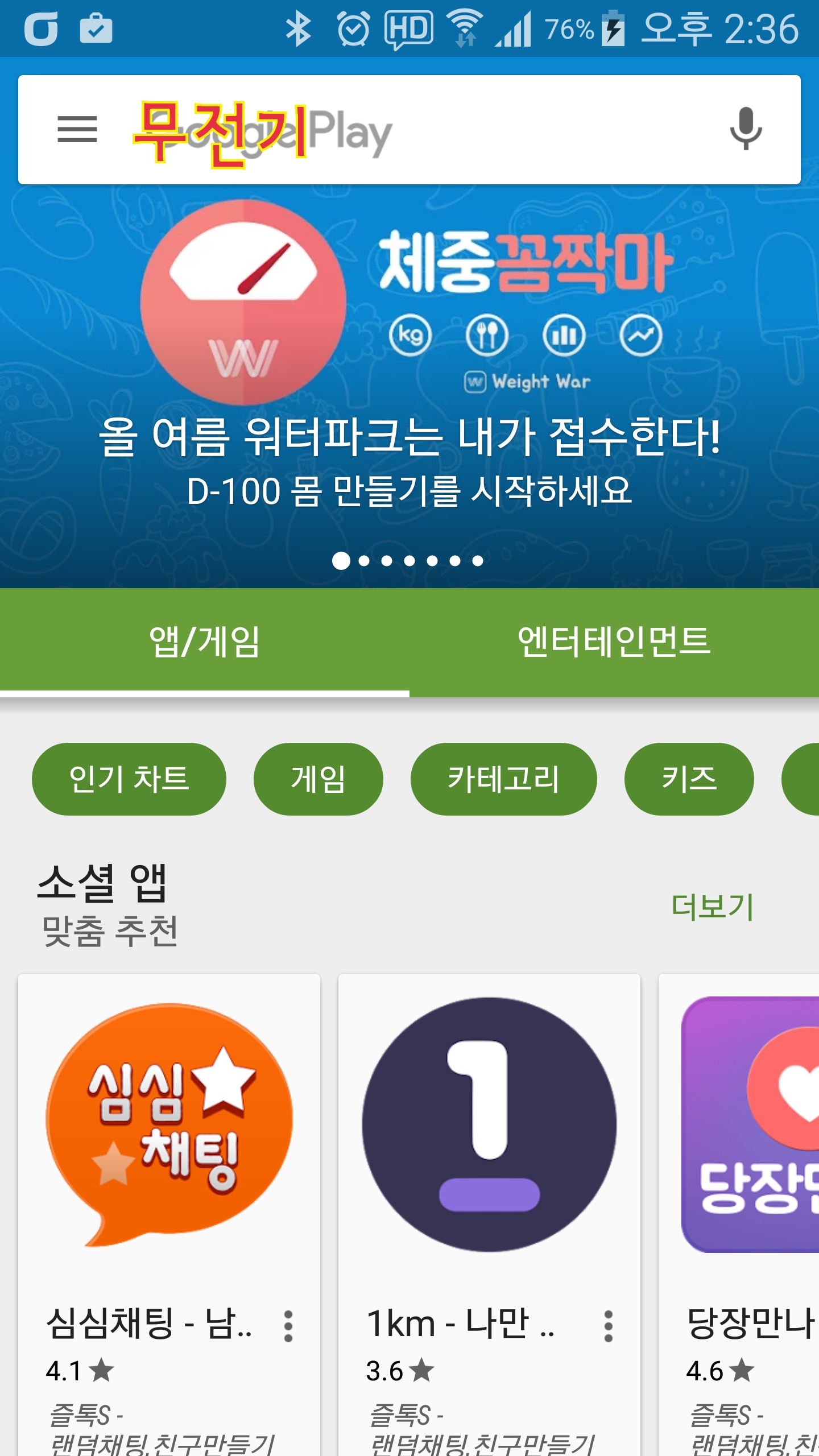The height and width of the screenshot is (1456, 819).
Task: Open overflow menu on 1km card
Action: point(609,1326)
